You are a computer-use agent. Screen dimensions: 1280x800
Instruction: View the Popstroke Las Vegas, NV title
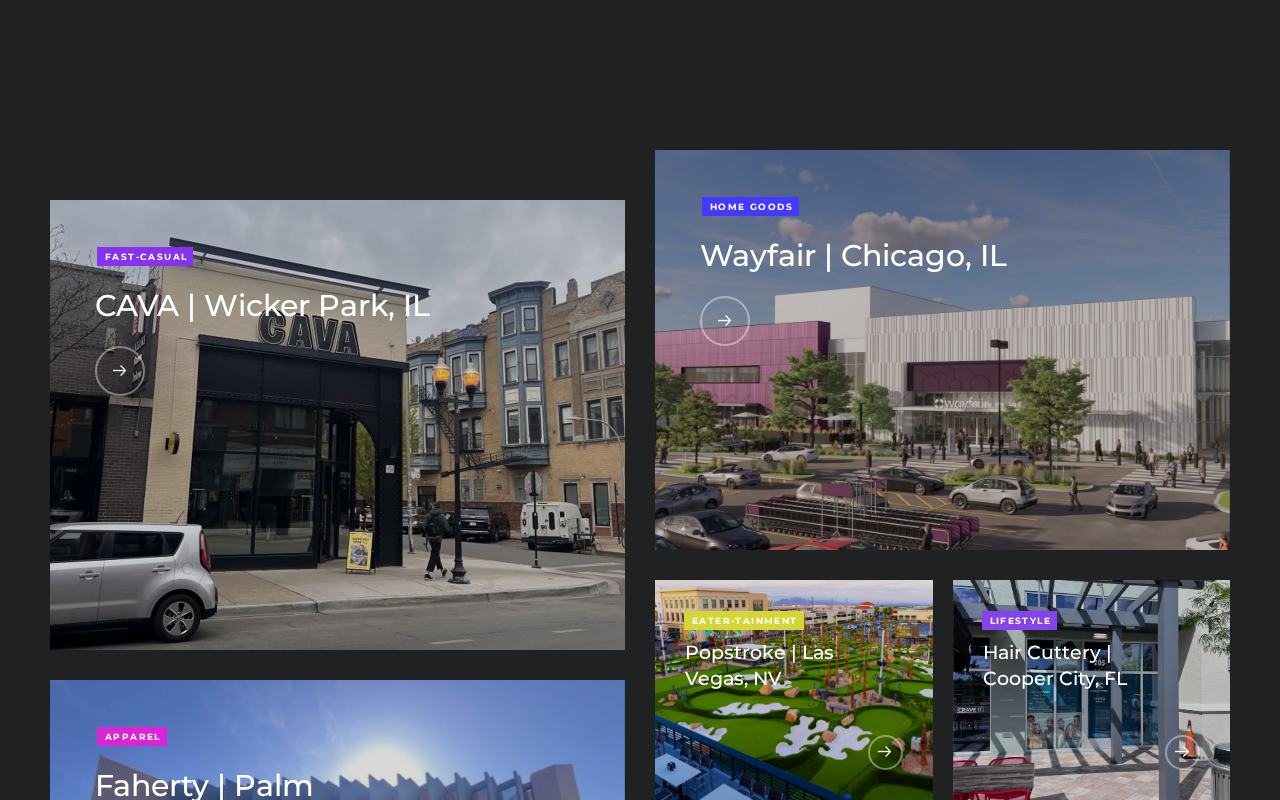pos(759,666)
